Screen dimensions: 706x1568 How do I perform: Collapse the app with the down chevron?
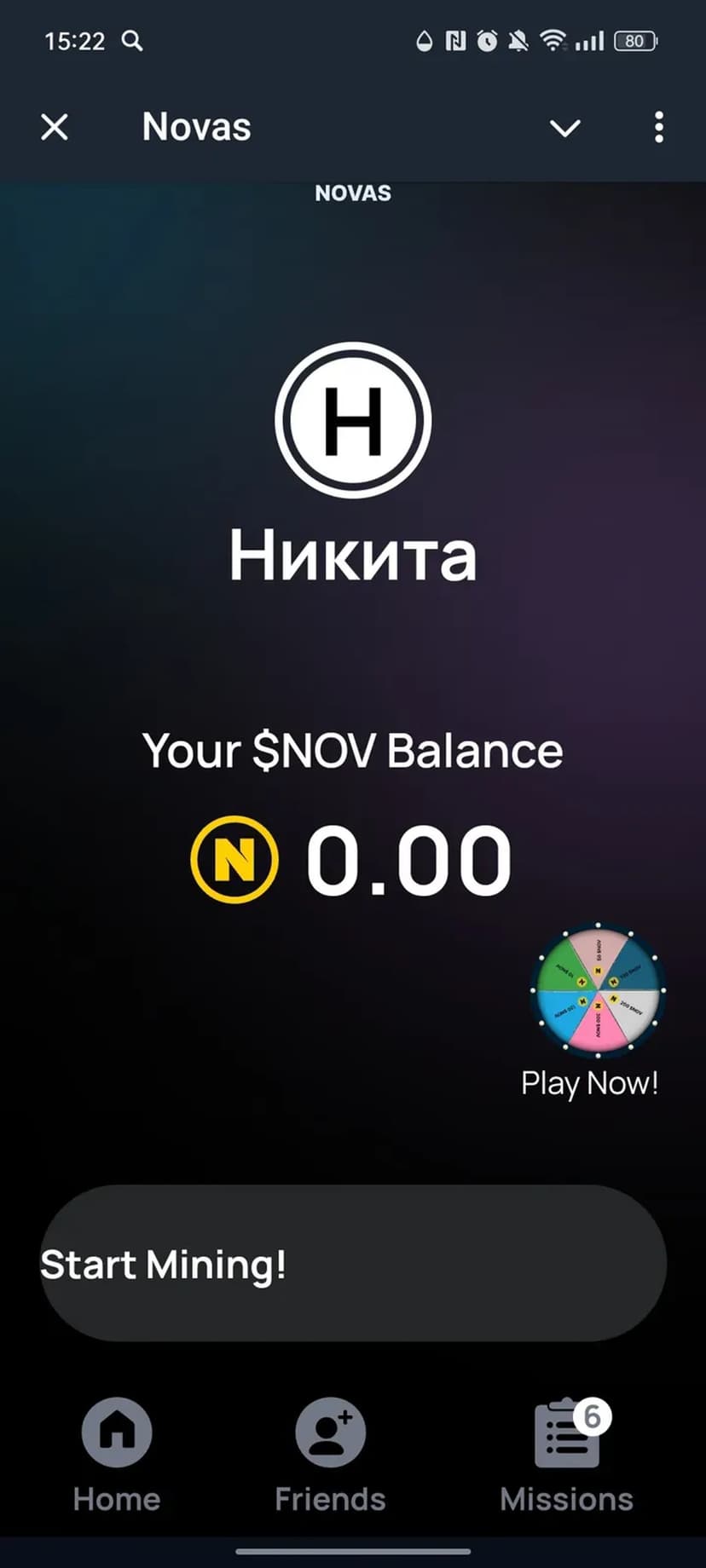tap(564, 129)
